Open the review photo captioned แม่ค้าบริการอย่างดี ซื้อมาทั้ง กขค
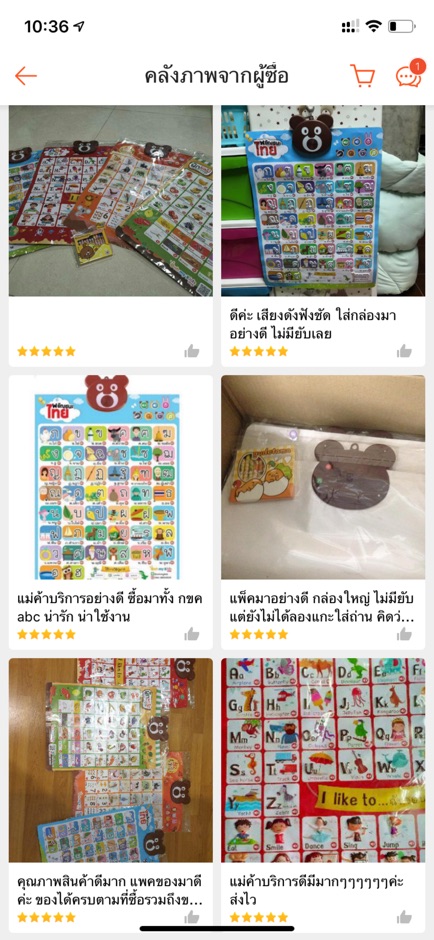The width and height of the screenshot is (434, 940). tap(110, 477)
